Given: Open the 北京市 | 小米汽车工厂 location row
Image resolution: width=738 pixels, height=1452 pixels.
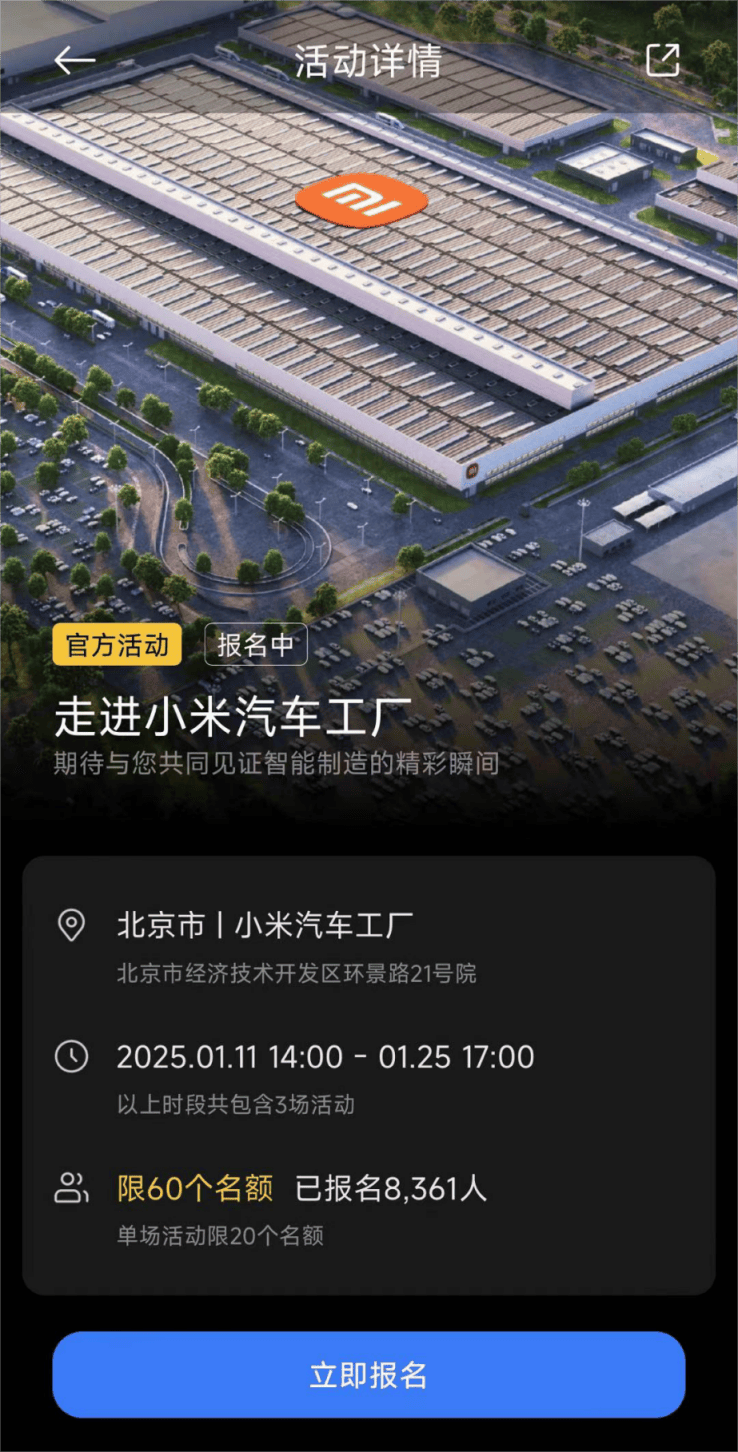Looking at the screenshot, I should point(368,943).
